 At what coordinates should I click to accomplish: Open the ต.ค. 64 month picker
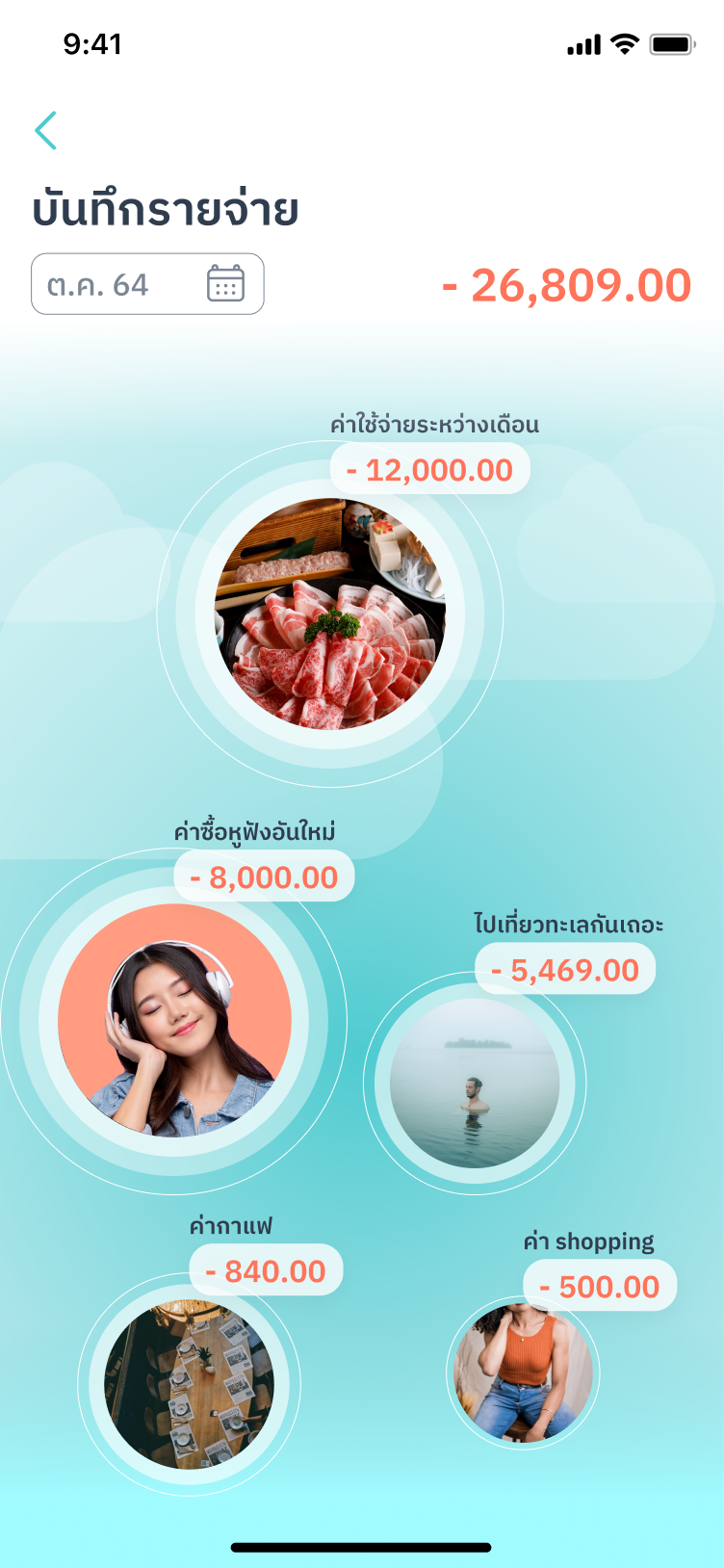(147, 284)
